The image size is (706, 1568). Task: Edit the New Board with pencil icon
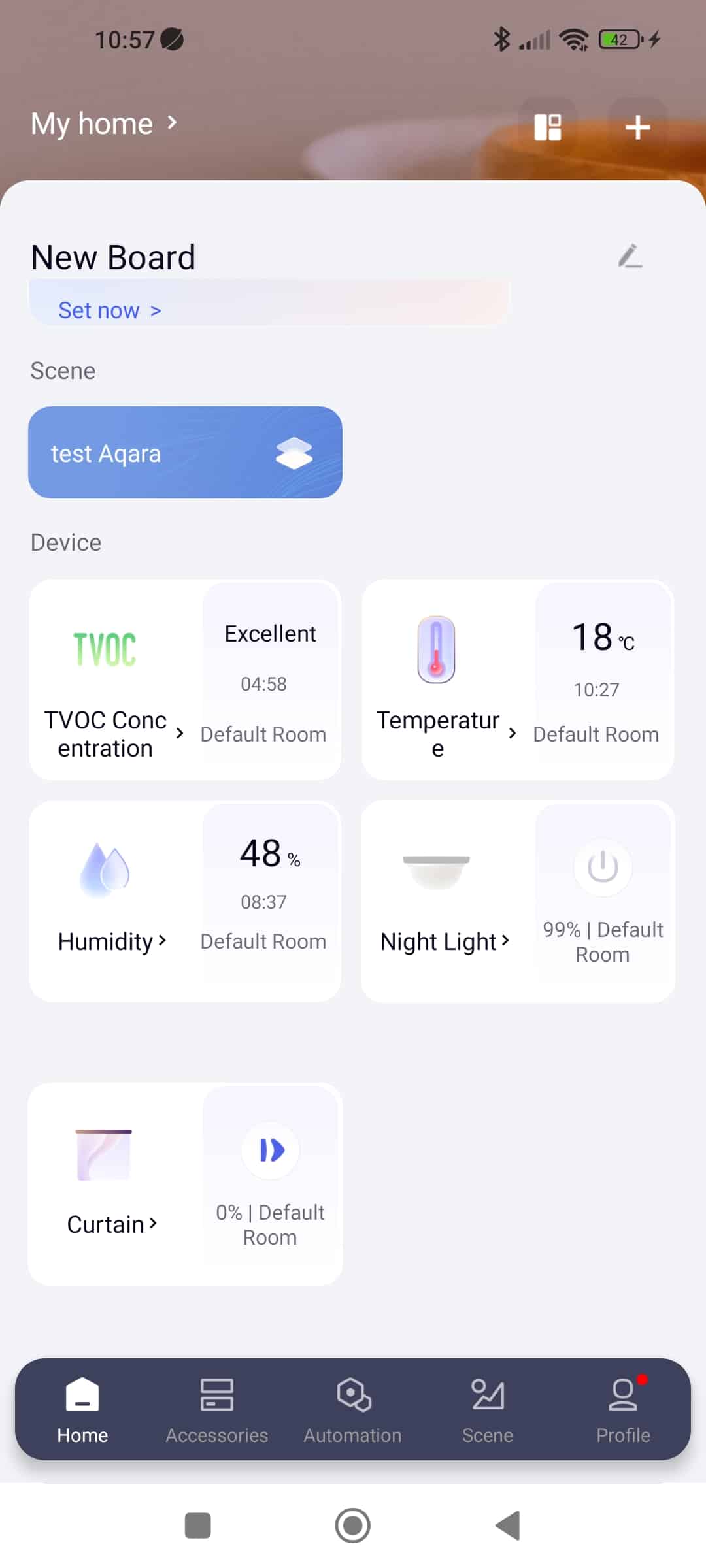(x=630, y=256)
